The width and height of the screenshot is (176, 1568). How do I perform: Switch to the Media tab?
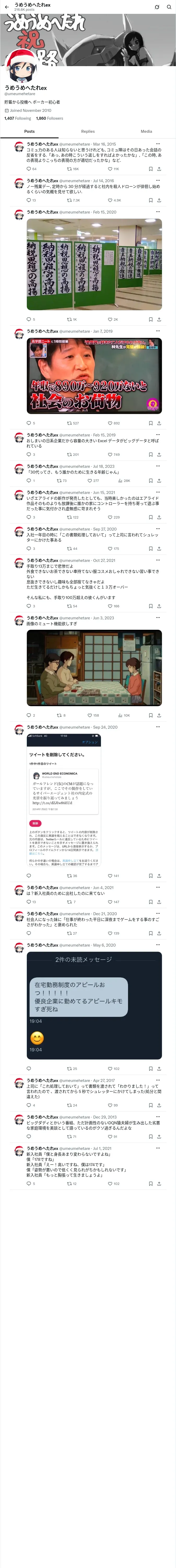click(x=146, y=131)
